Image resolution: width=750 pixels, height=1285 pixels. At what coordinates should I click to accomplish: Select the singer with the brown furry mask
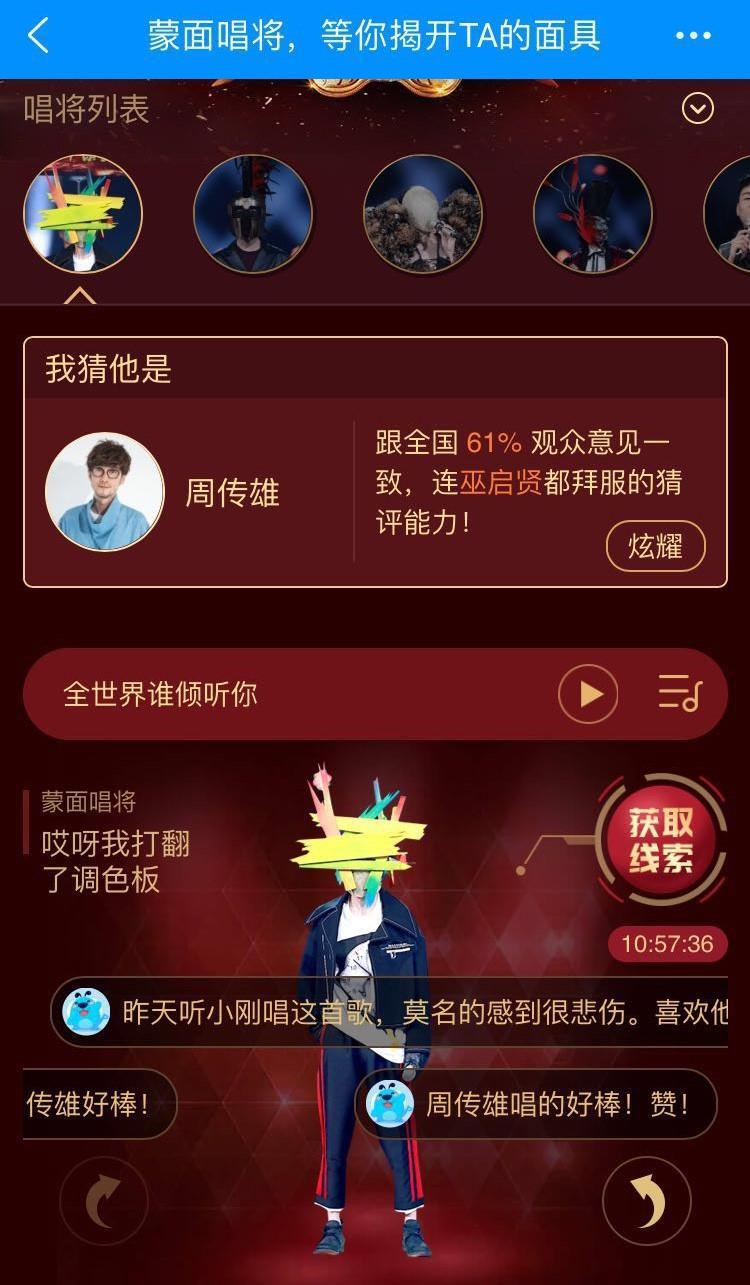(423, 214)
